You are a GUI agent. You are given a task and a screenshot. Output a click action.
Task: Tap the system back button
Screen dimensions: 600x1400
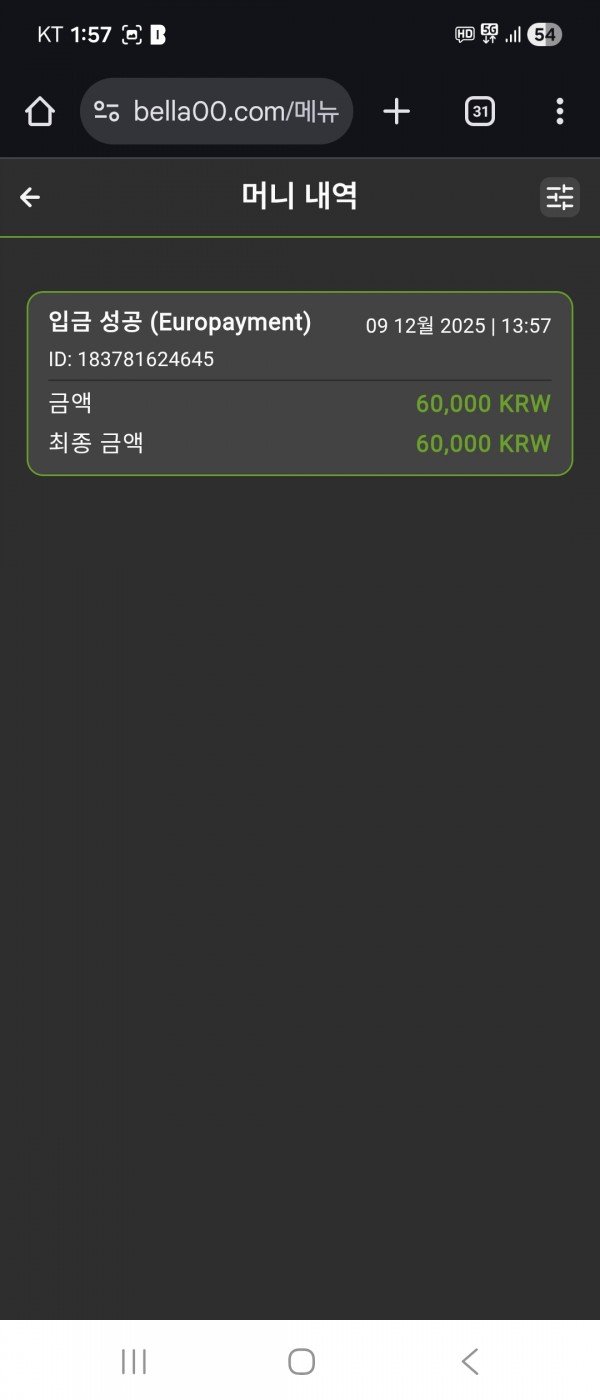[469, 1361]
